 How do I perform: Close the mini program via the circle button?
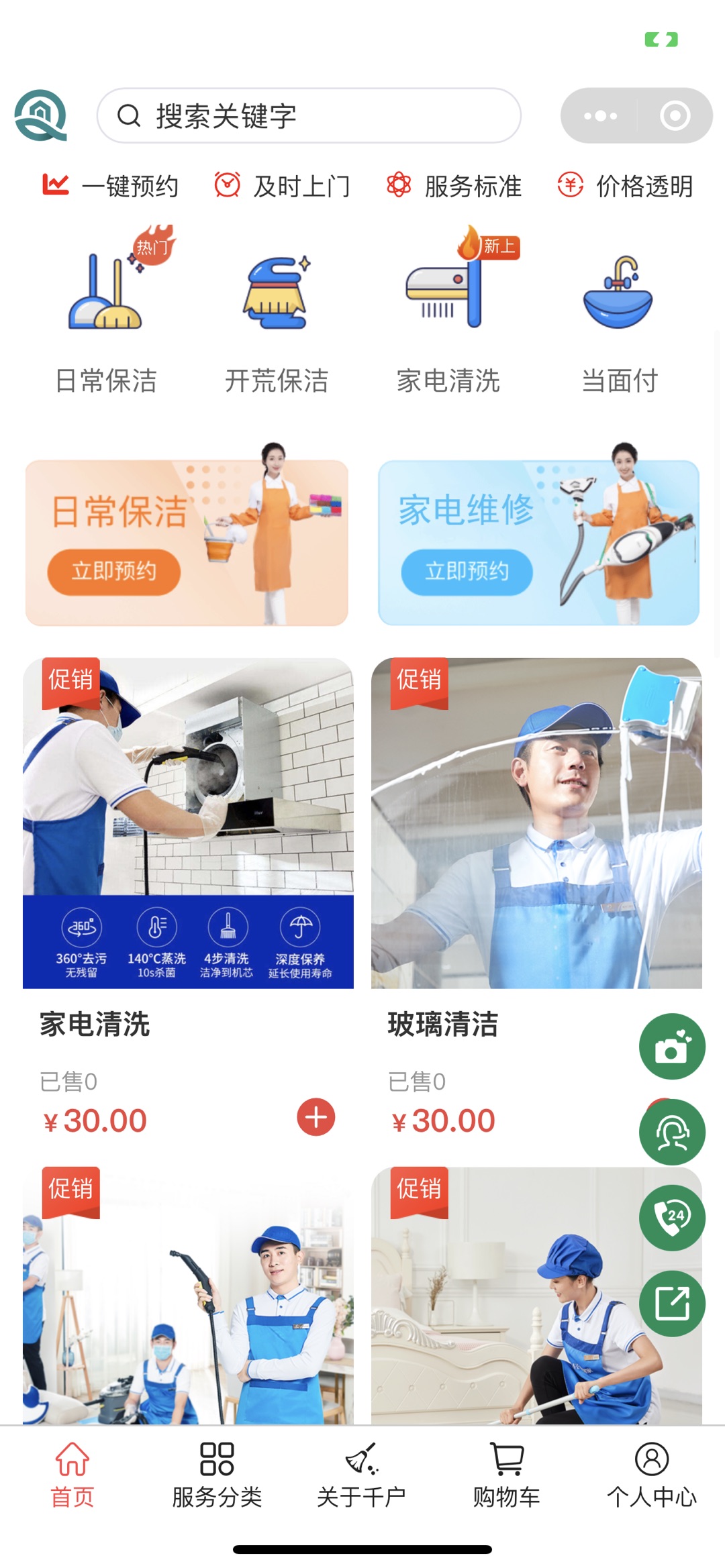click(x=675, y=115)
